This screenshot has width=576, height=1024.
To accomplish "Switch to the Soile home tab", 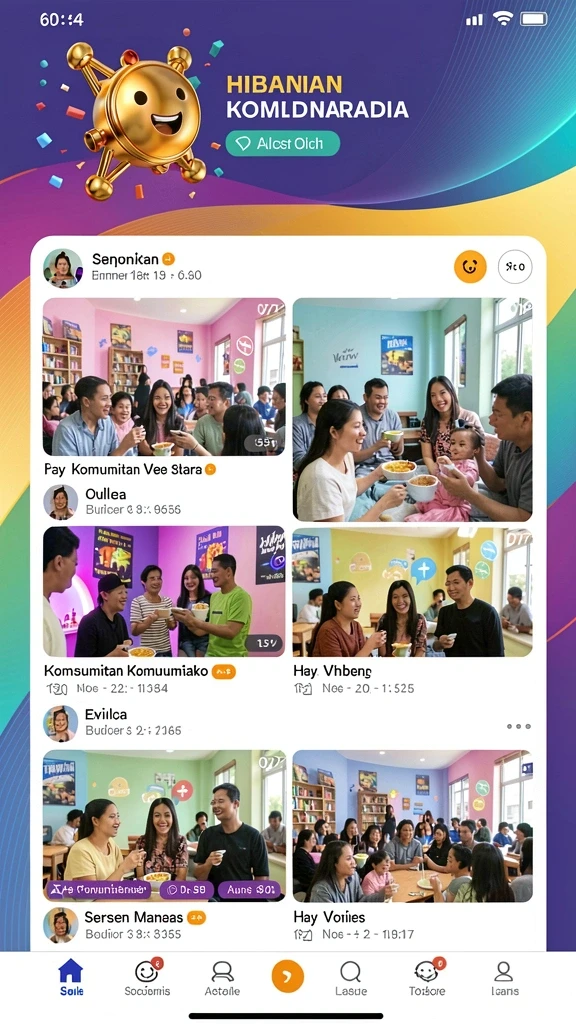I will click(x=71, y=978).
